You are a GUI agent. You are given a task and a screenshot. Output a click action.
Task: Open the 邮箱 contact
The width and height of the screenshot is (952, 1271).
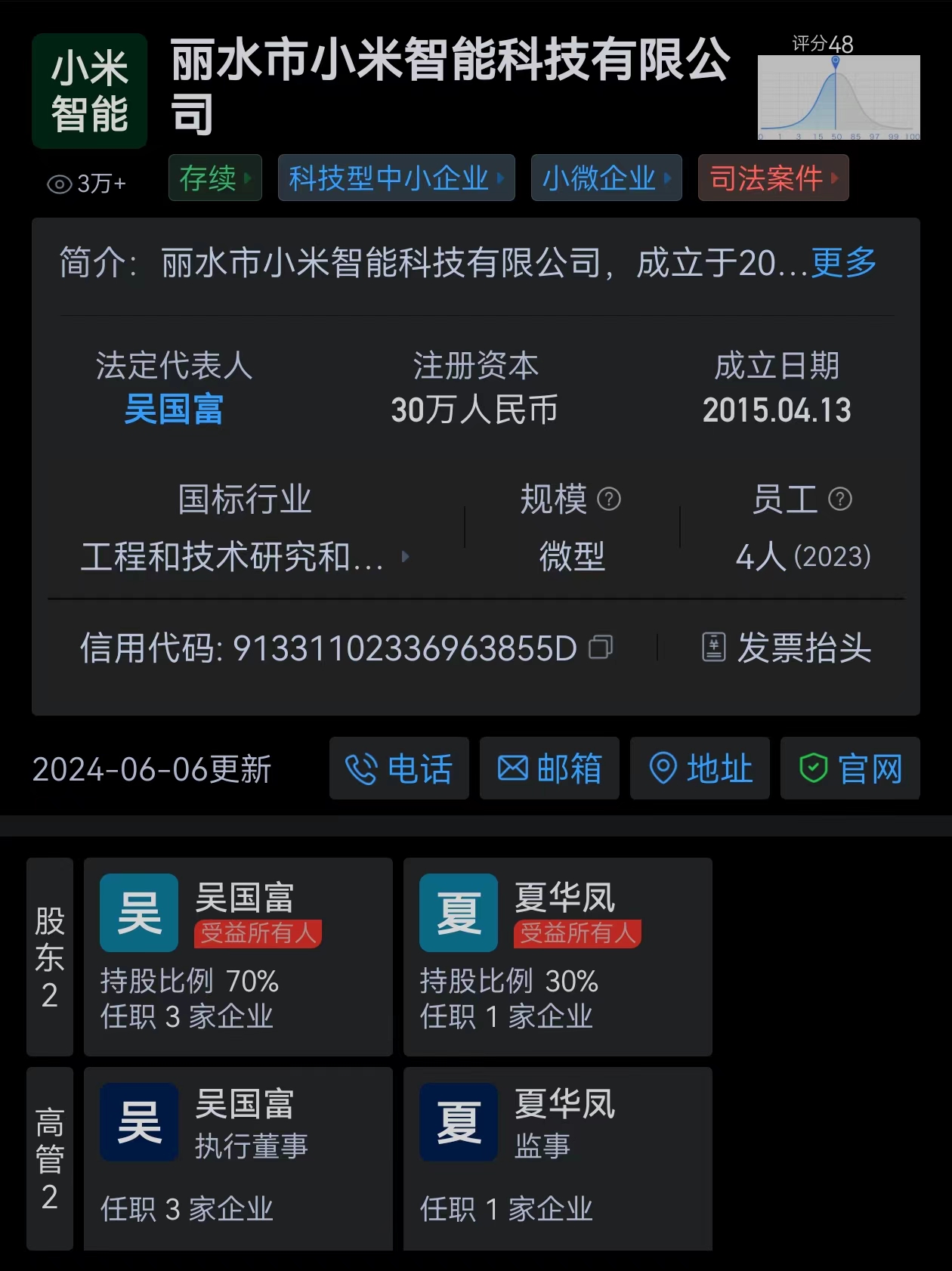pos(549,768)
